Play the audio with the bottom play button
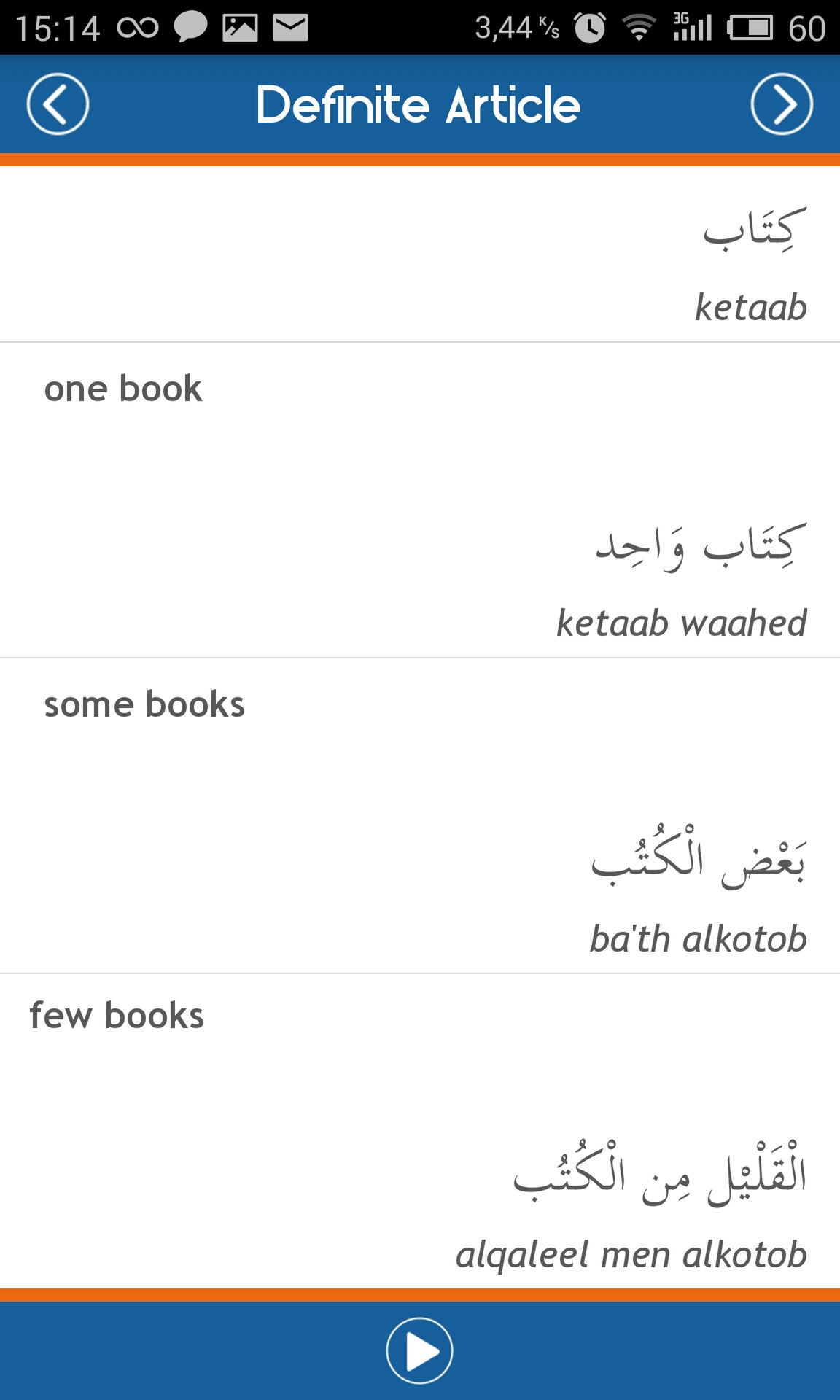Screen dimensions: 840x1400 click(x=419, y=1350)
